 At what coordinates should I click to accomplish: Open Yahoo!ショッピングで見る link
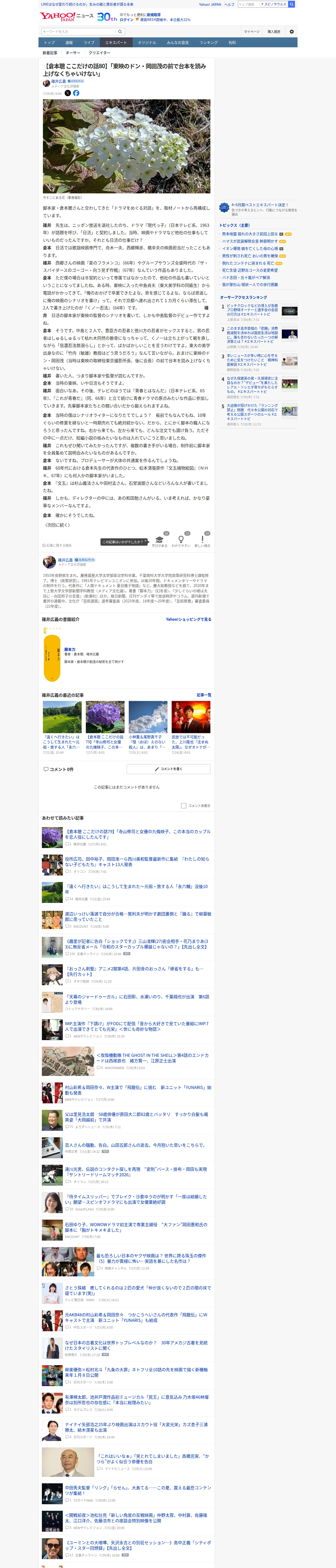coord(188,619)
